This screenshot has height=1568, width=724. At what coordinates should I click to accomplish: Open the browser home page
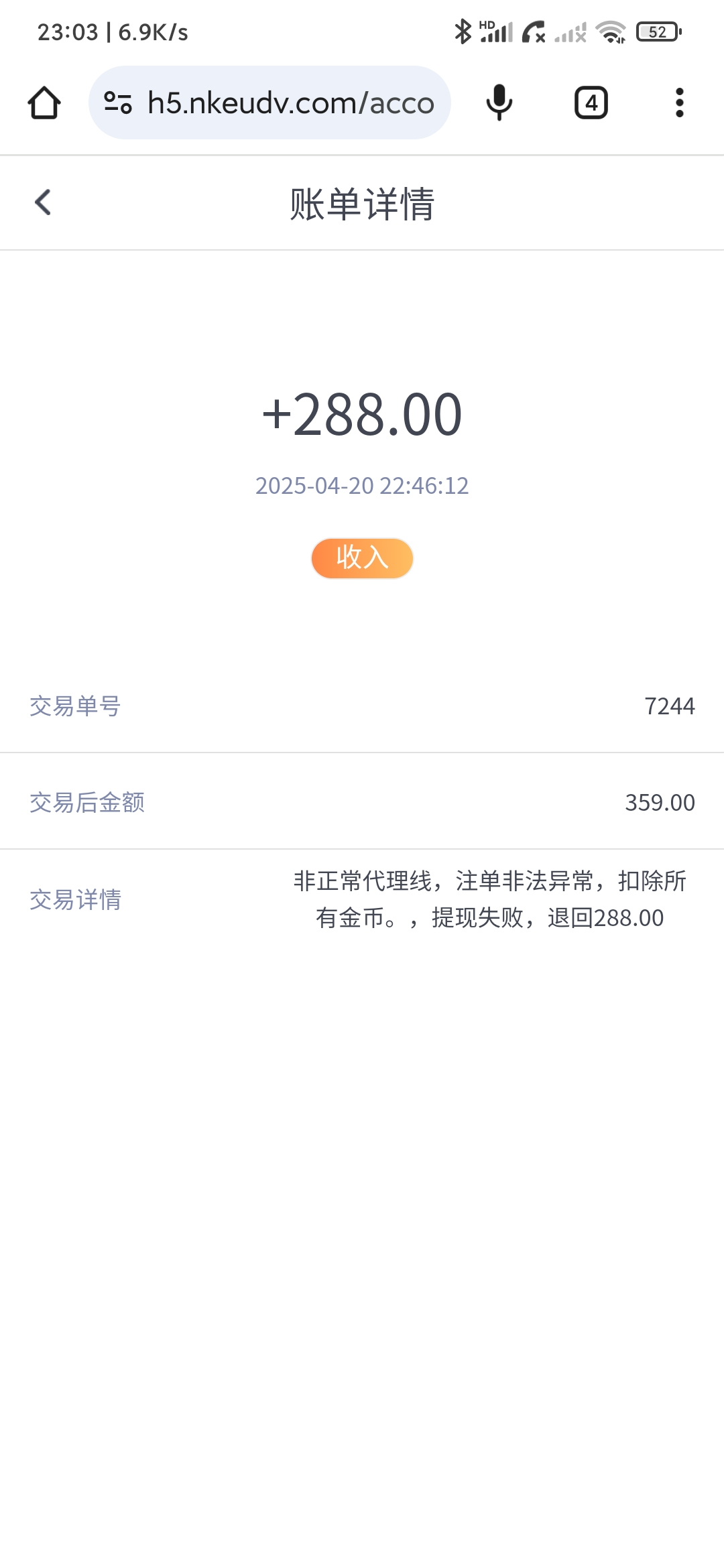44,103
